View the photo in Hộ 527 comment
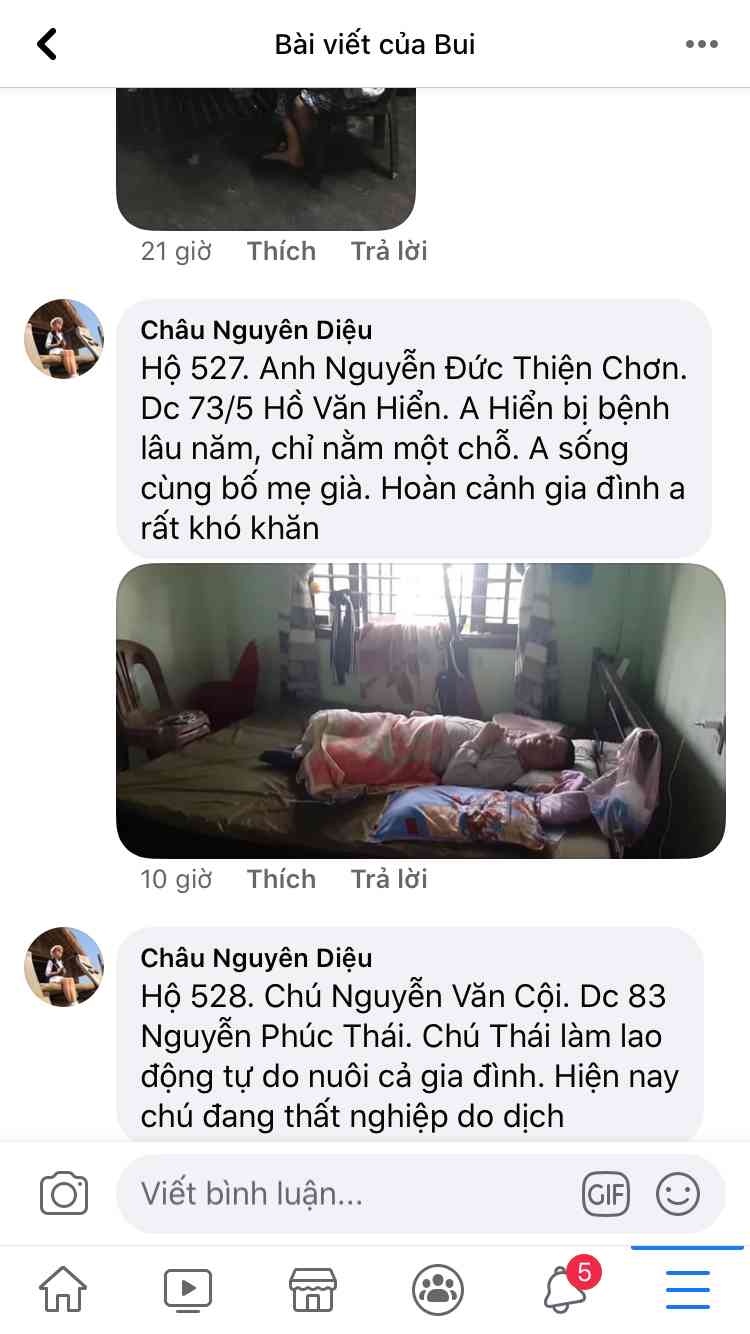The width and height of the screenshot is (750, 1334). click(x=421, y=711)
